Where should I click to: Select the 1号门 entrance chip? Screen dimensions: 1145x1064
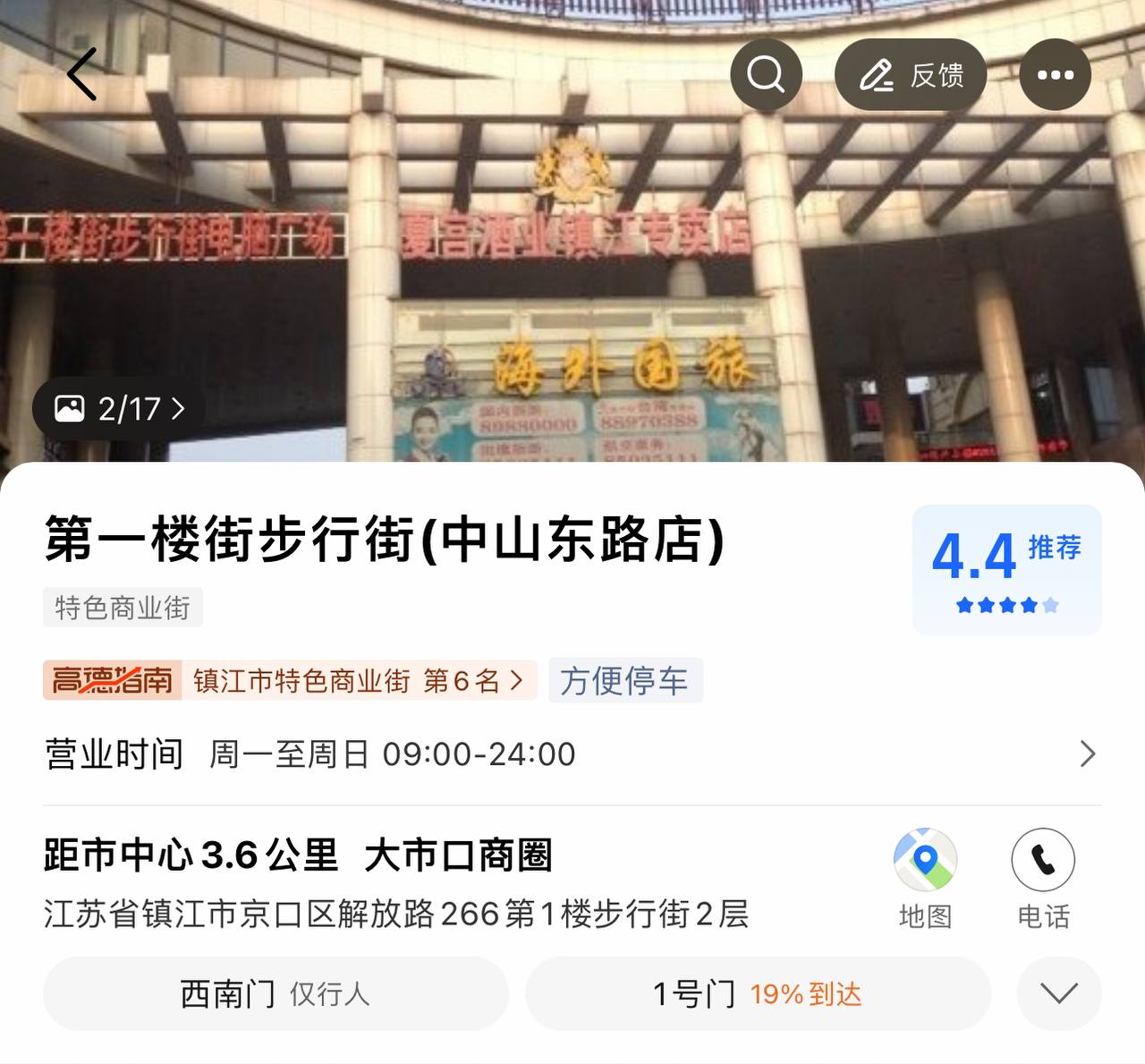[x=757, y=993]
